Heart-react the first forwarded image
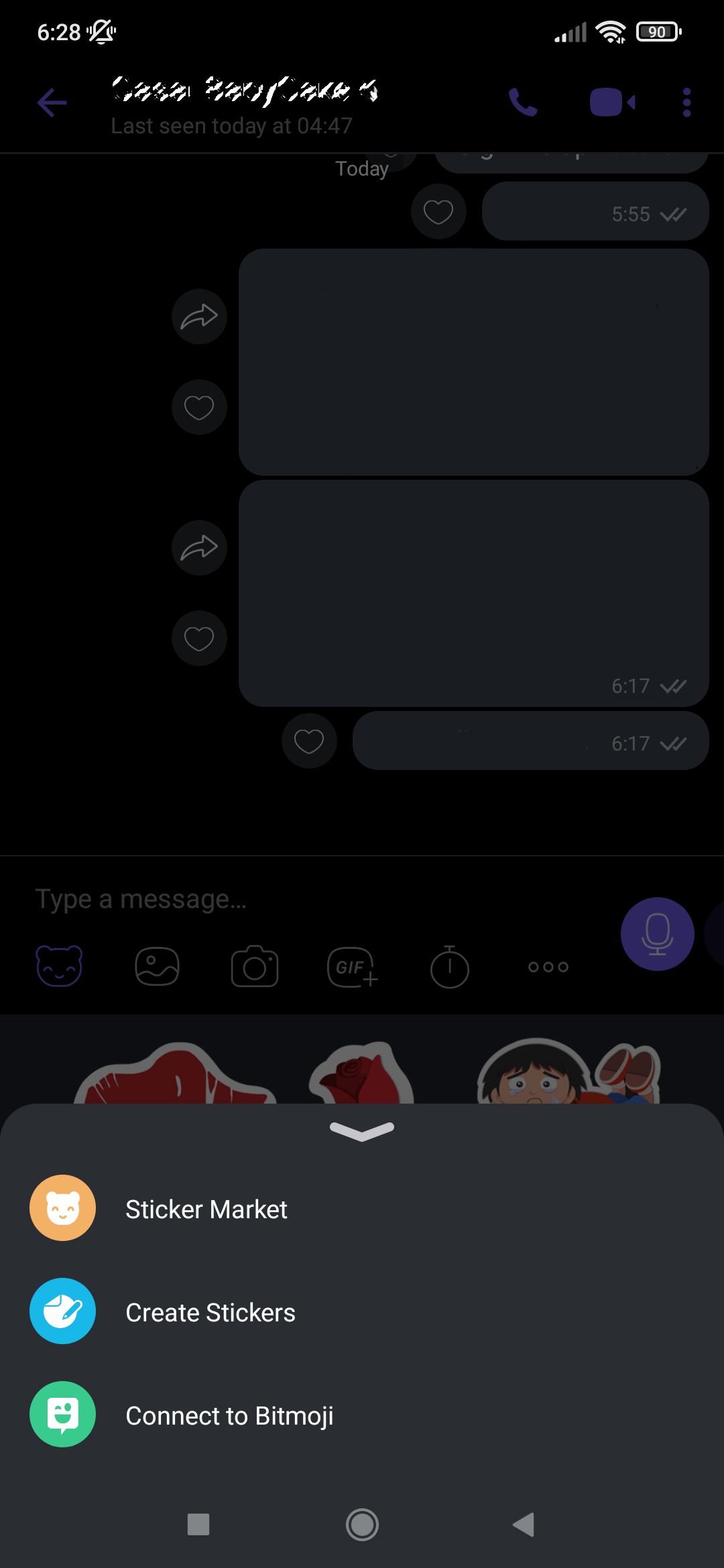 click(x=198, y=407)
